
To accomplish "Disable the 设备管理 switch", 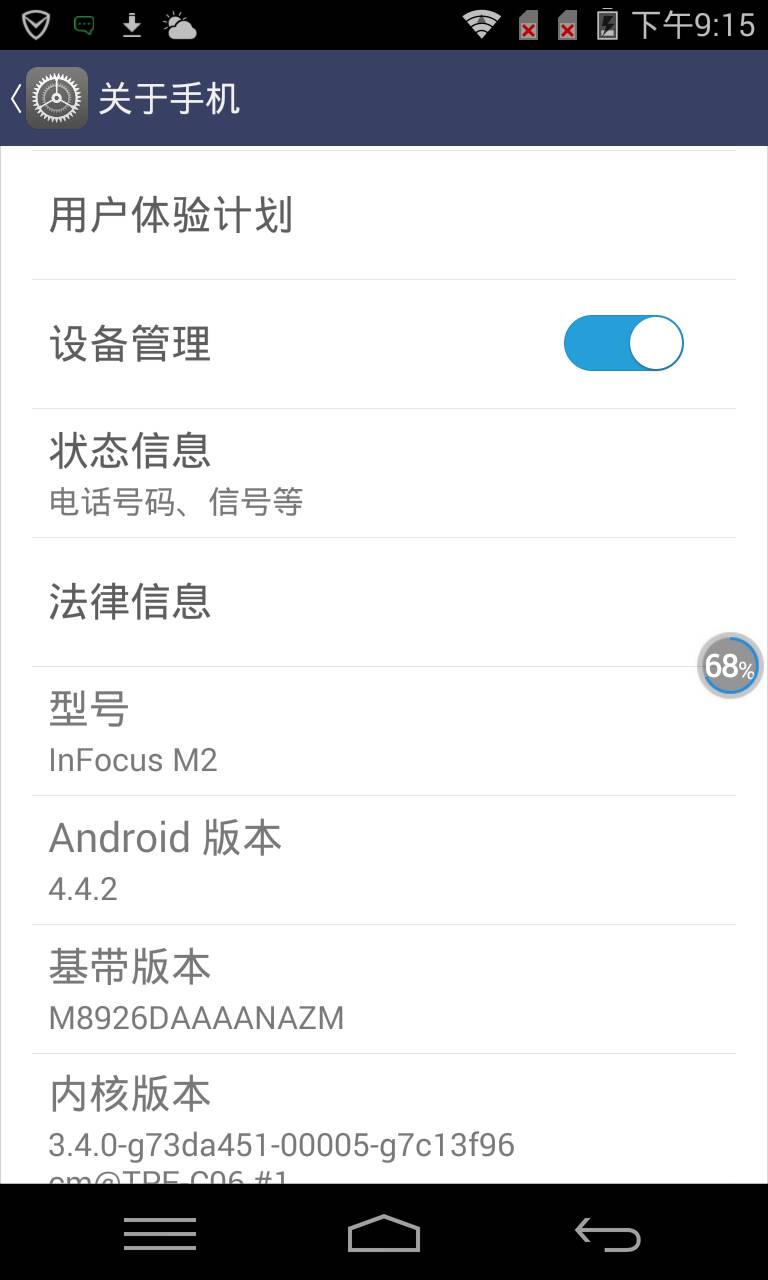I will point(622,343).
